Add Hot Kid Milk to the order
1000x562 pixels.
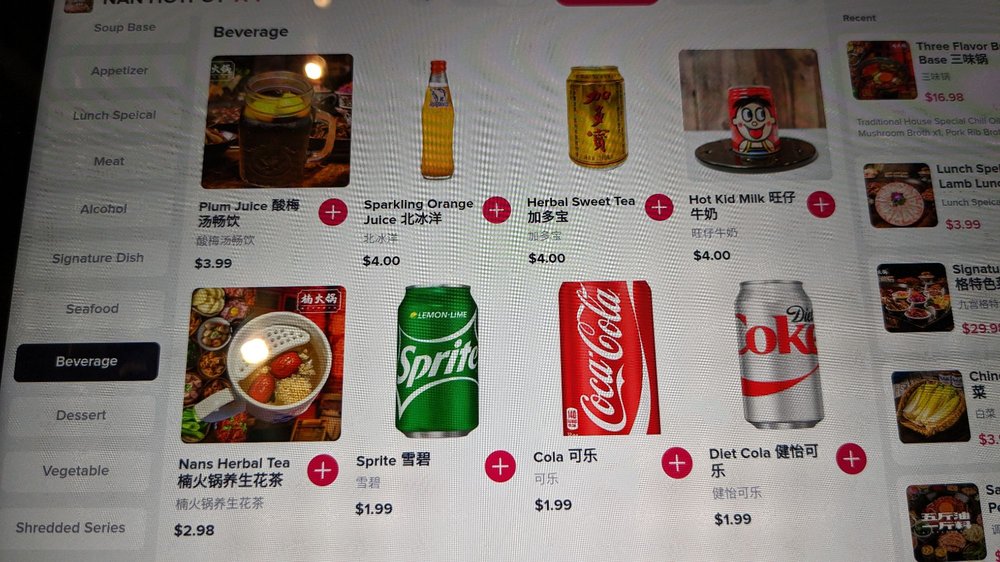[821, 204]
